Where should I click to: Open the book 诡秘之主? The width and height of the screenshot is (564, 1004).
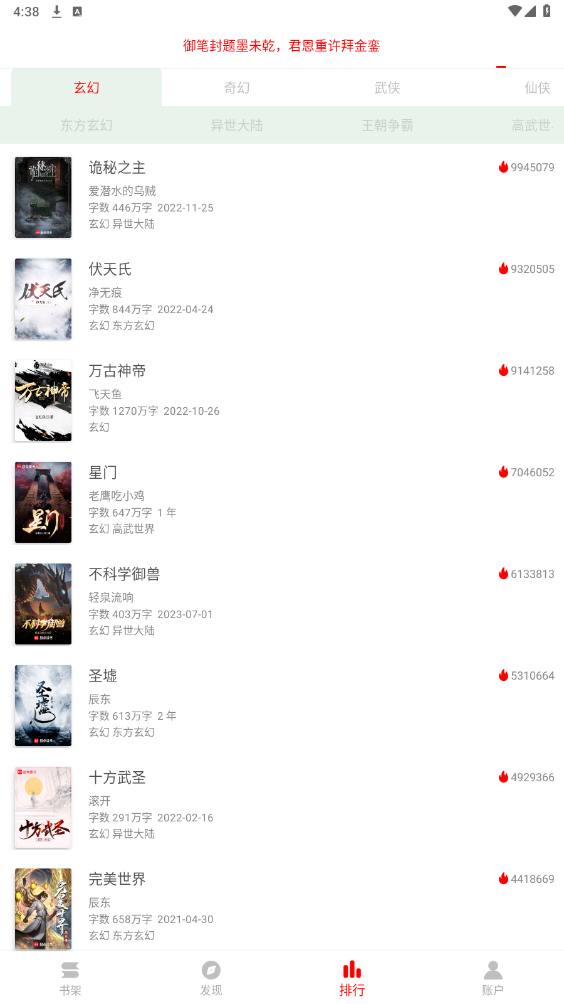click(x=282, y=197)
